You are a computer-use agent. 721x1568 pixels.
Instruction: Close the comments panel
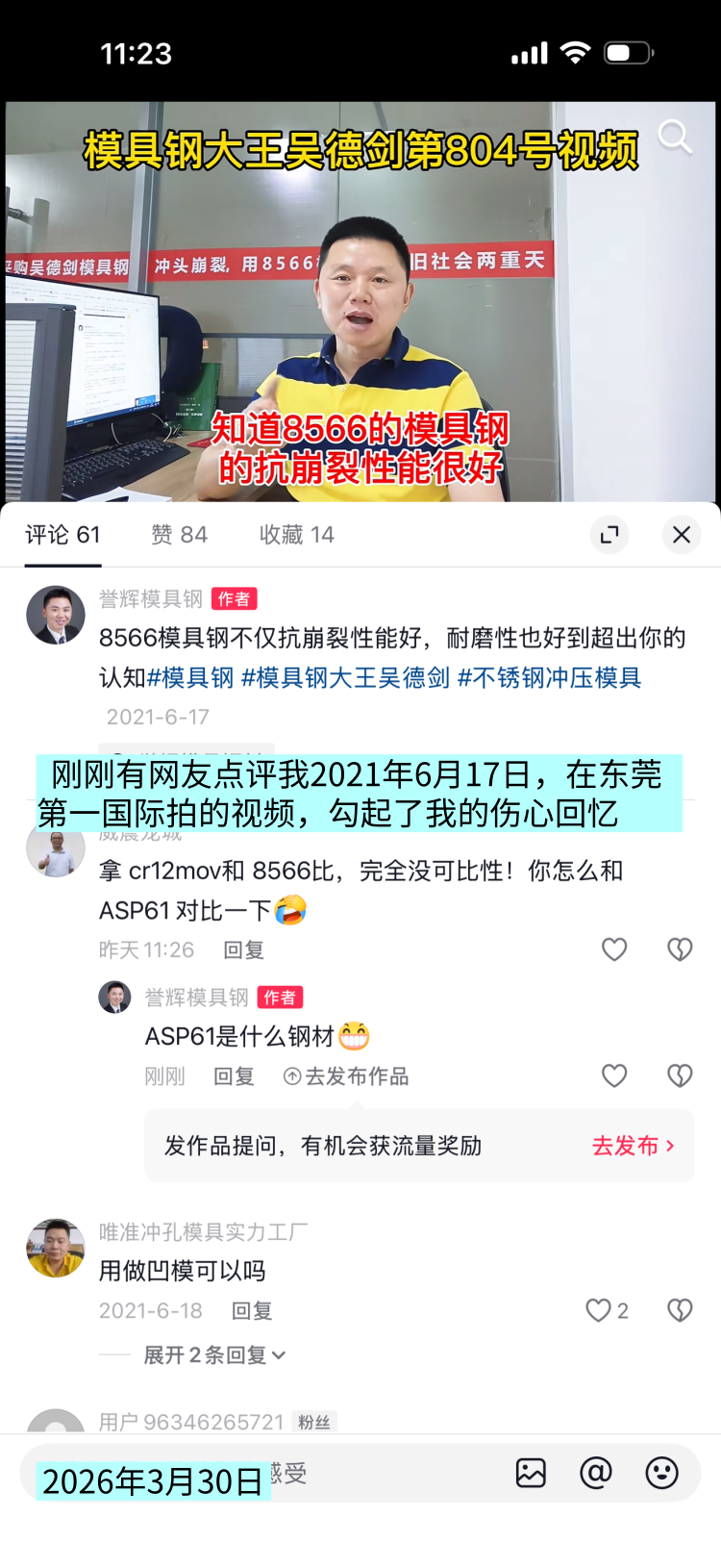coord(682,535)
